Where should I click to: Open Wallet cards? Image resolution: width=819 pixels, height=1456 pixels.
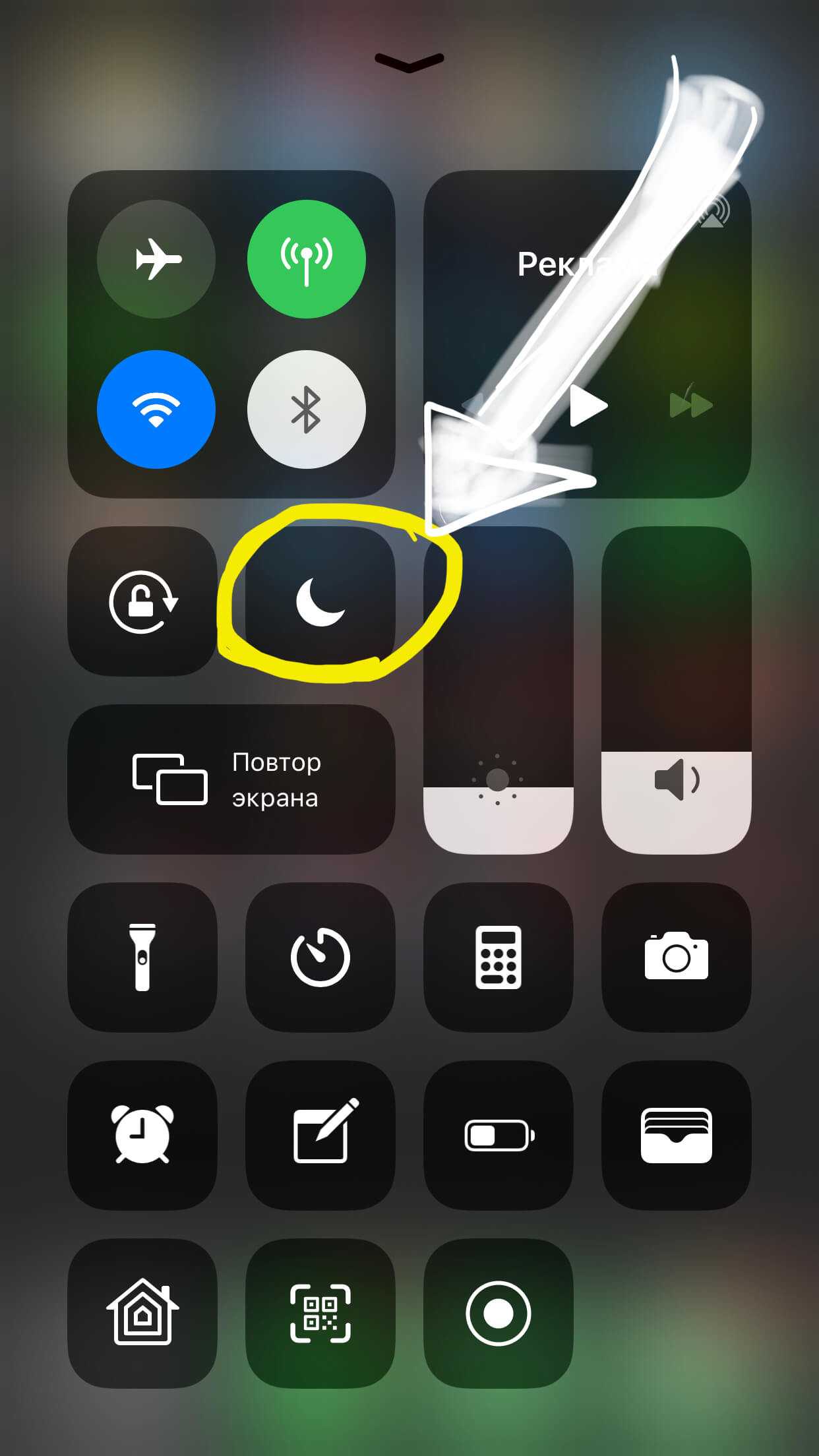pos(677,1136)
